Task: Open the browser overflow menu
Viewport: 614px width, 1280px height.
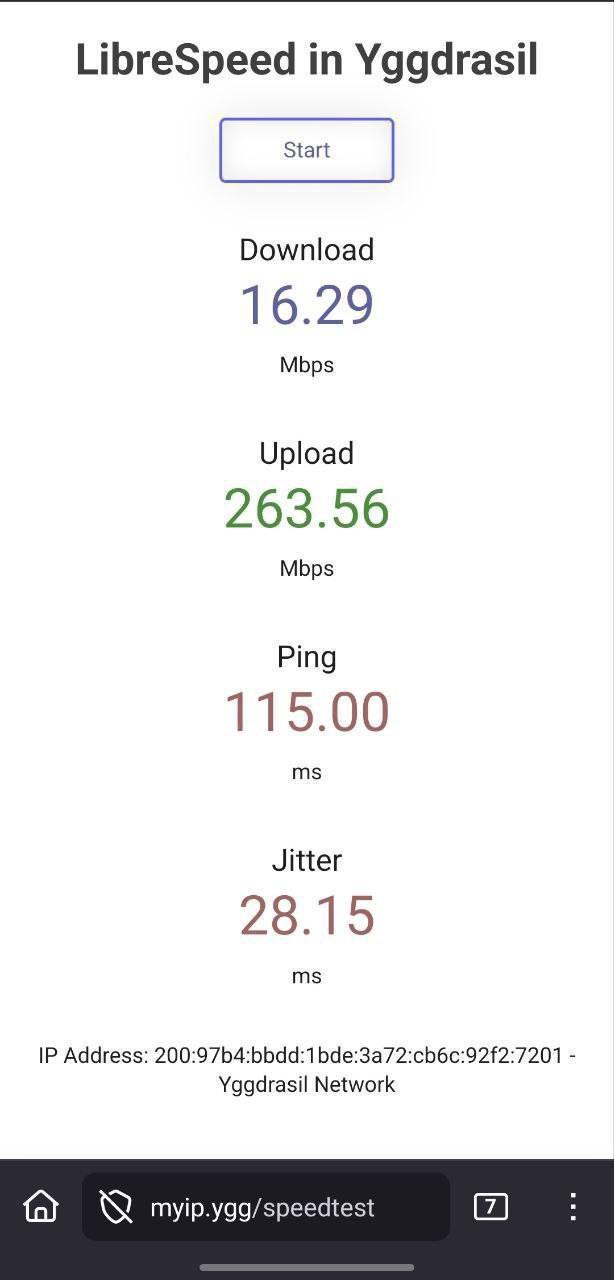Action: (573, 1206)
